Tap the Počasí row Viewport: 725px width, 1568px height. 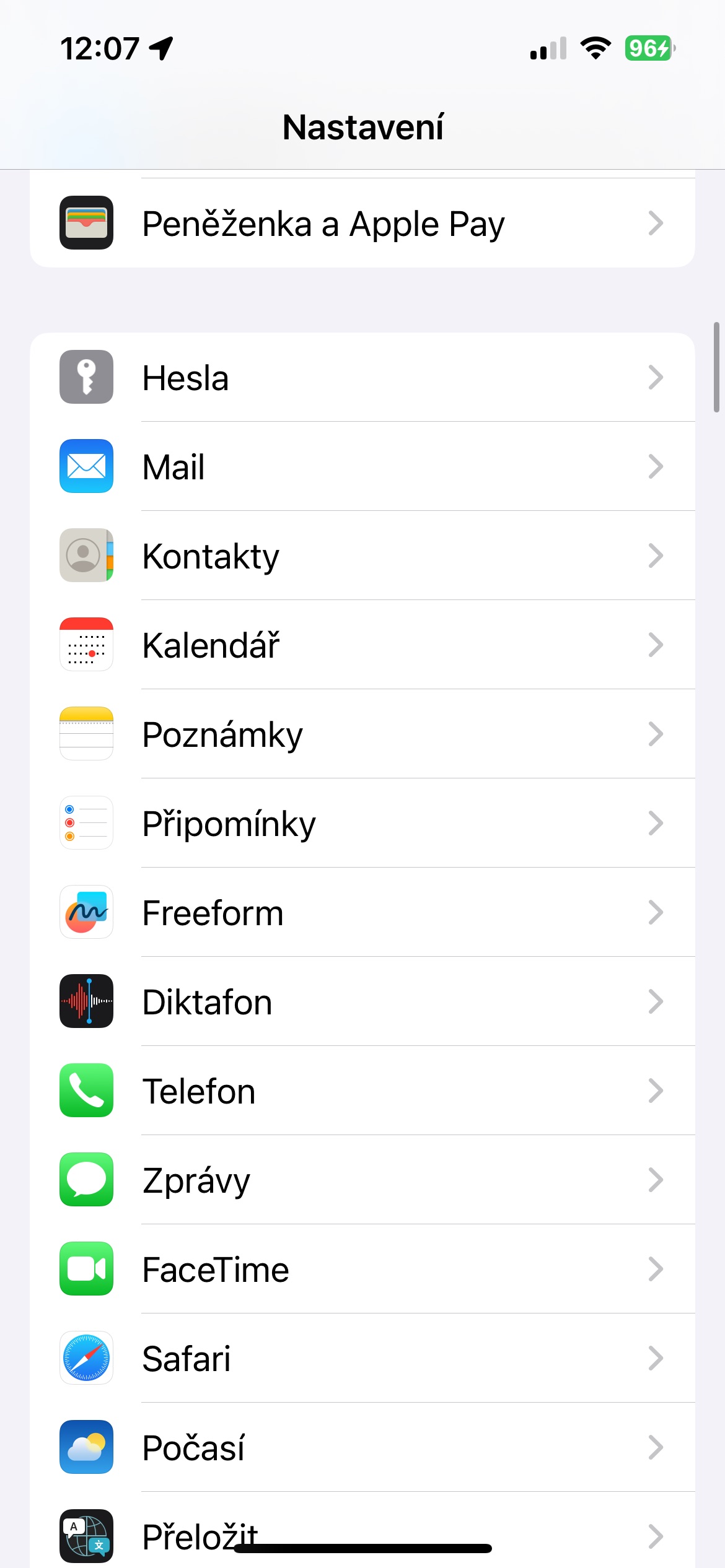pos(362,1448)
